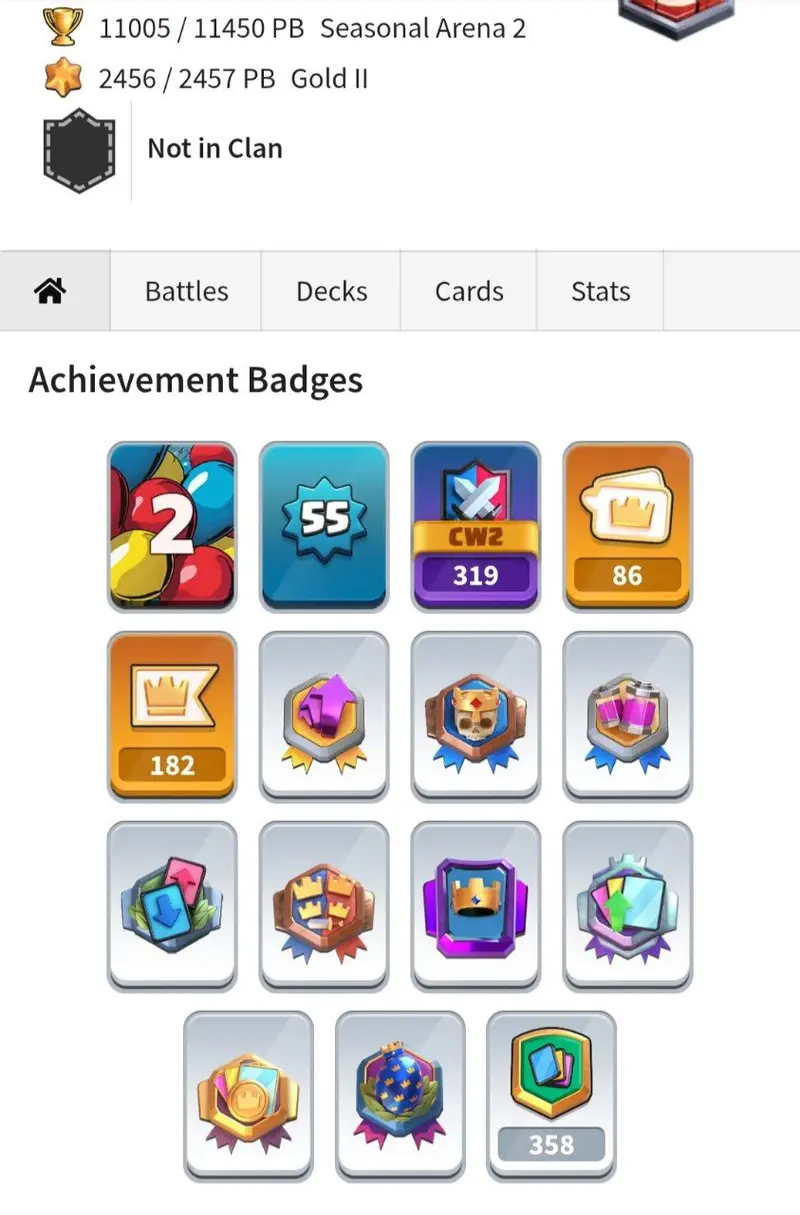
Task: Open the Decks tab
Action: point(331,291)
